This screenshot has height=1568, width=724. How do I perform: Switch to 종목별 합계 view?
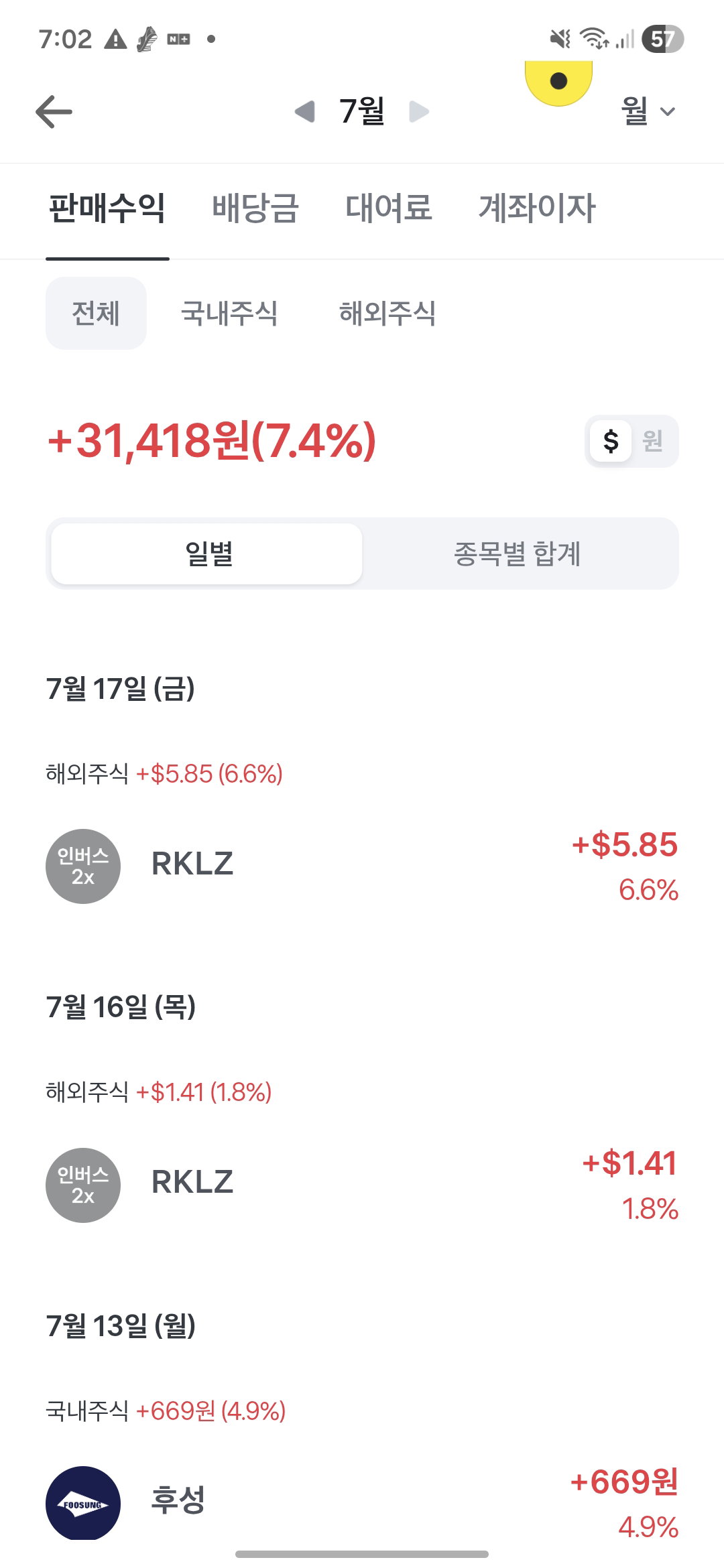click(x=518, y=553)
